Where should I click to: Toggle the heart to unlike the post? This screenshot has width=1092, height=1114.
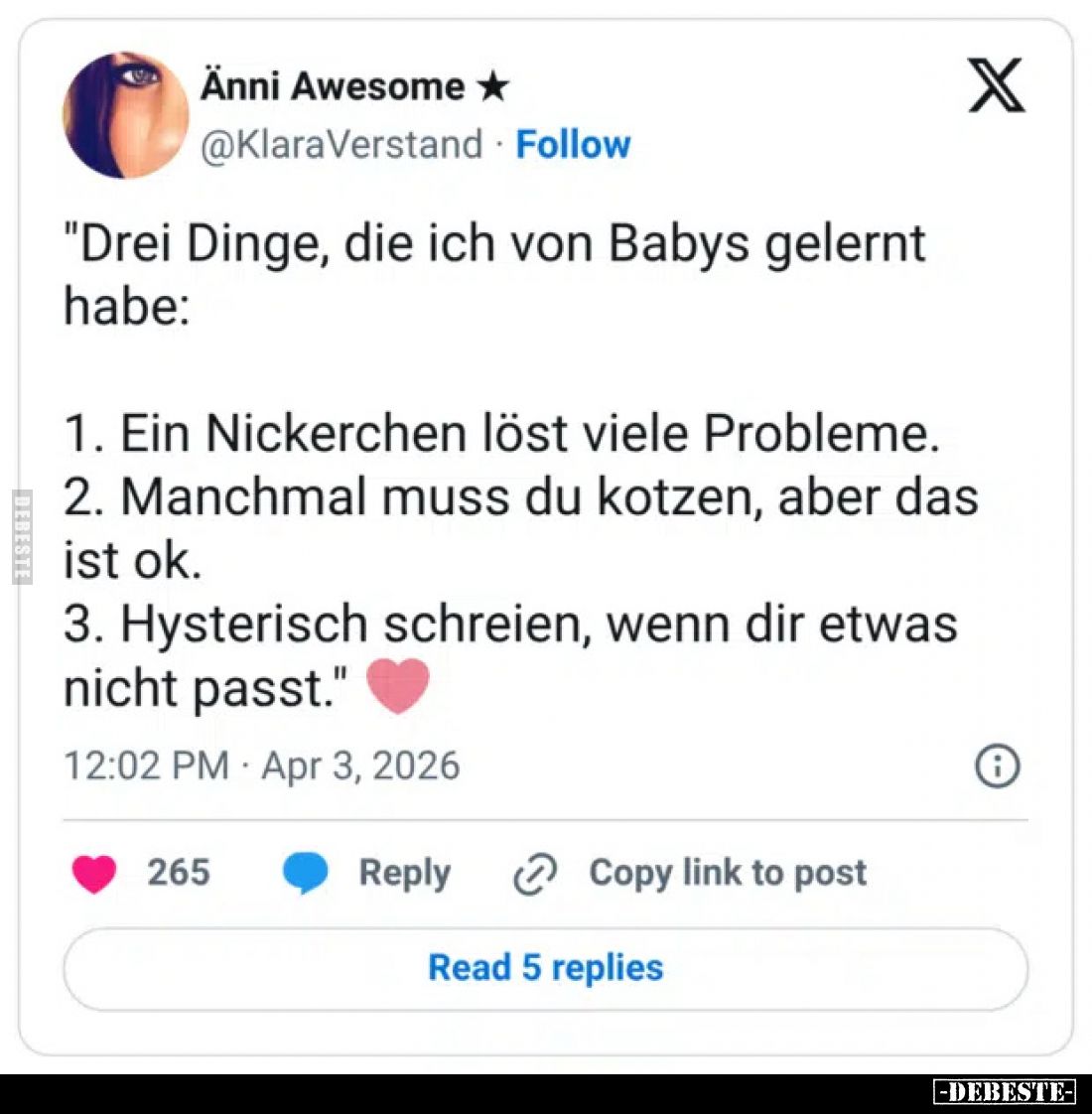coord(94,874)
